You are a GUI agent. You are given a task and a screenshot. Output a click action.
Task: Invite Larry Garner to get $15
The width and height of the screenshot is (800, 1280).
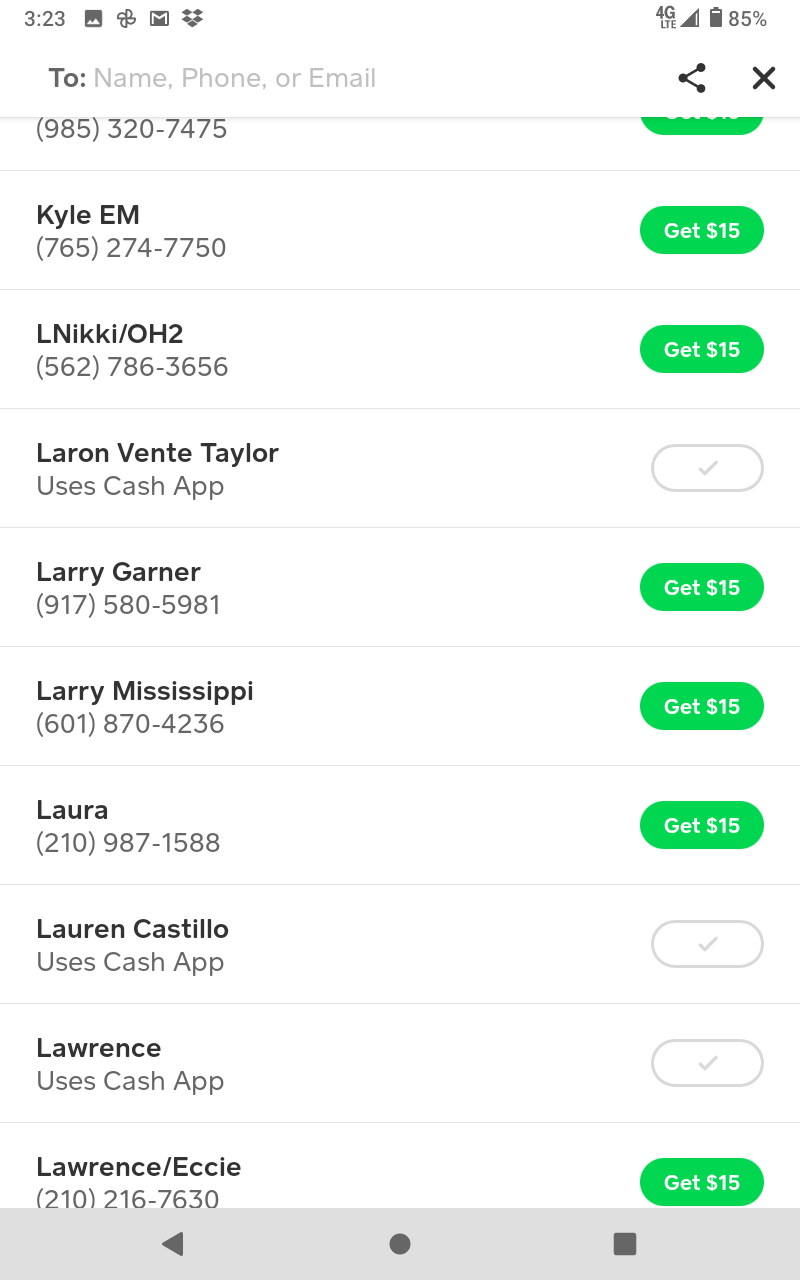(x=702, y=588)
